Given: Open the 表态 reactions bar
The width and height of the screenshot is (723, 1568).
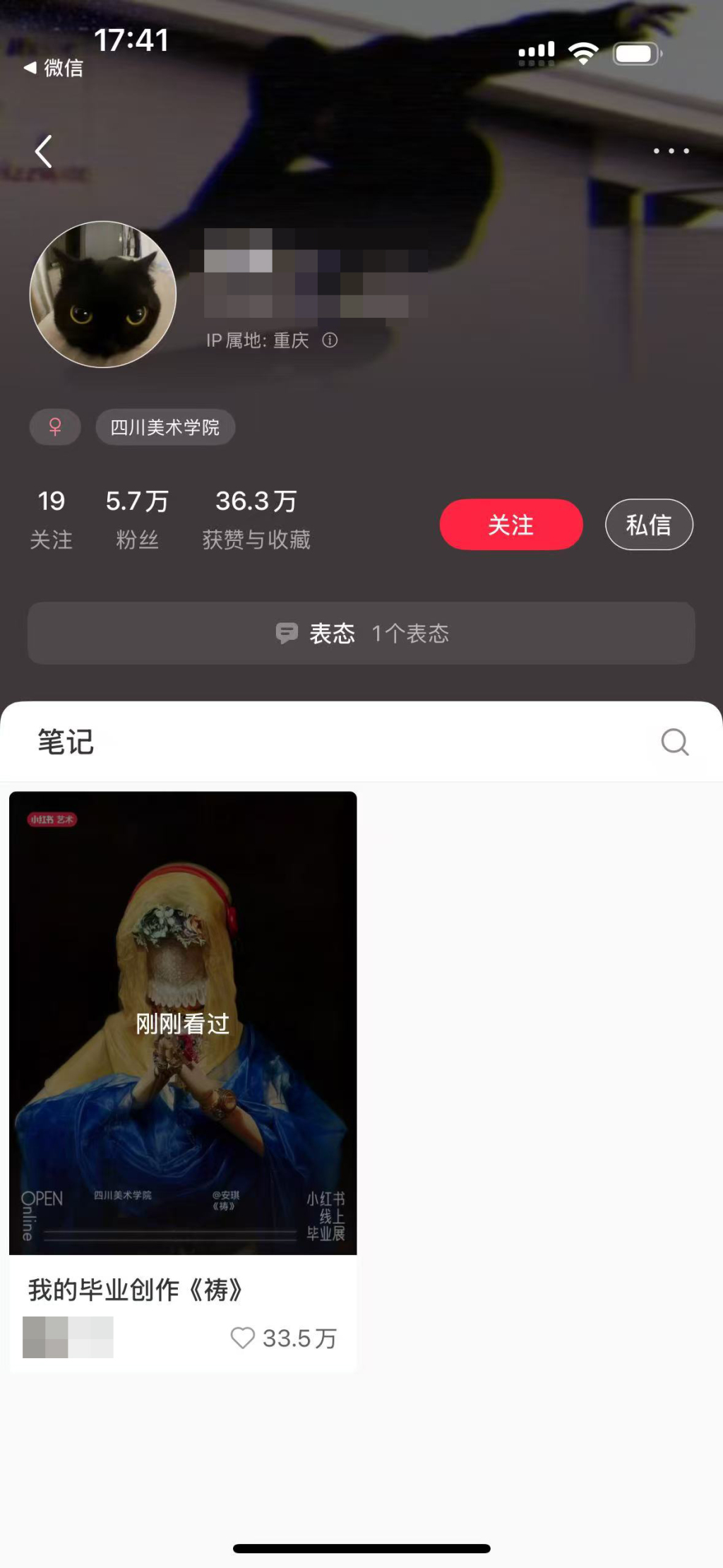Looking at the screenshot, I should 361,633.
